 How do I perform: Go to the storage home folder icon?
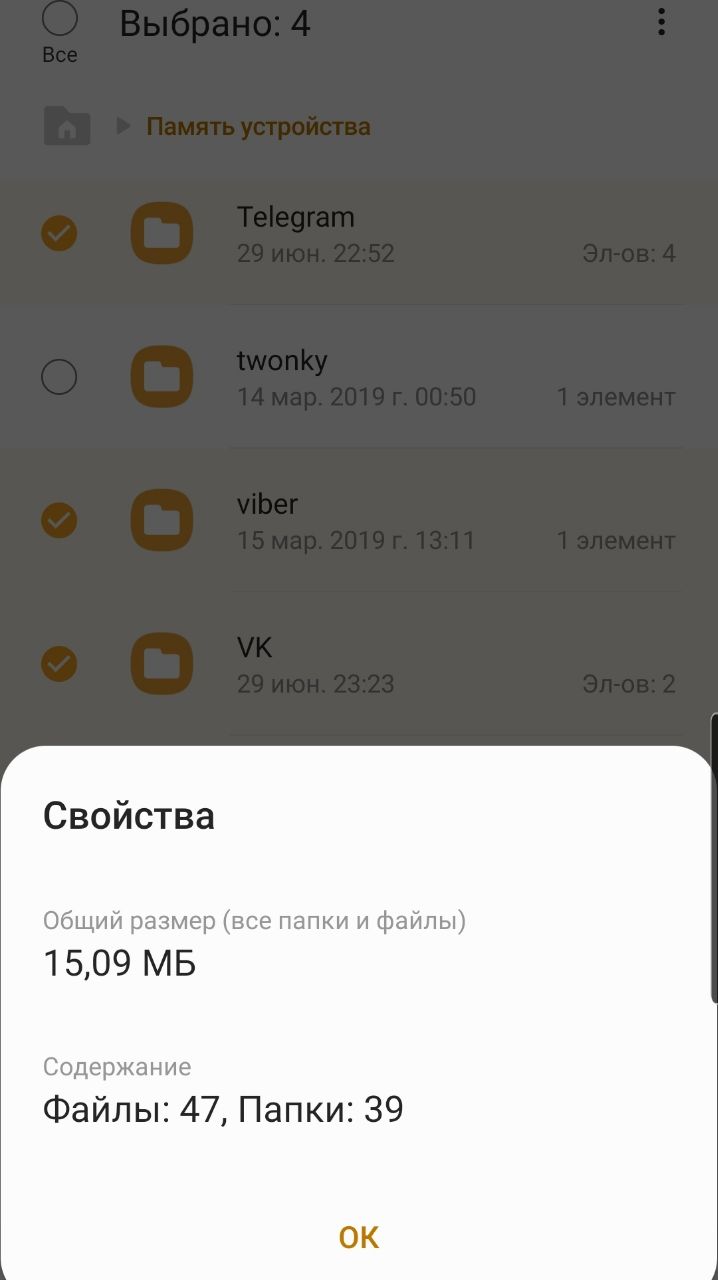click(x=67, y=127)
